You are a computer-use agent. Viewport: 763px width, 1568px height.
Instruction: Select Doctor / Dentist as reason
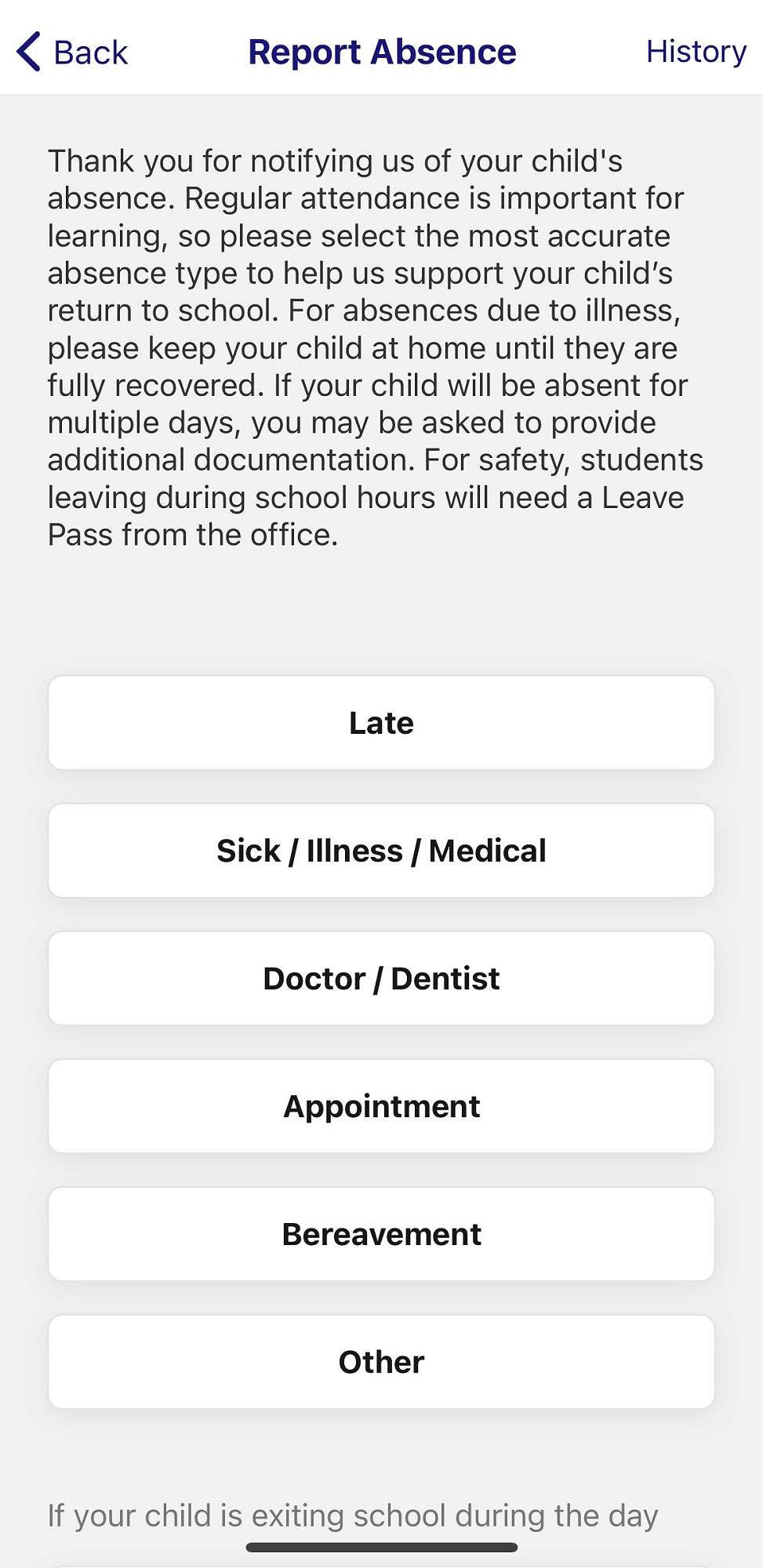381,978
